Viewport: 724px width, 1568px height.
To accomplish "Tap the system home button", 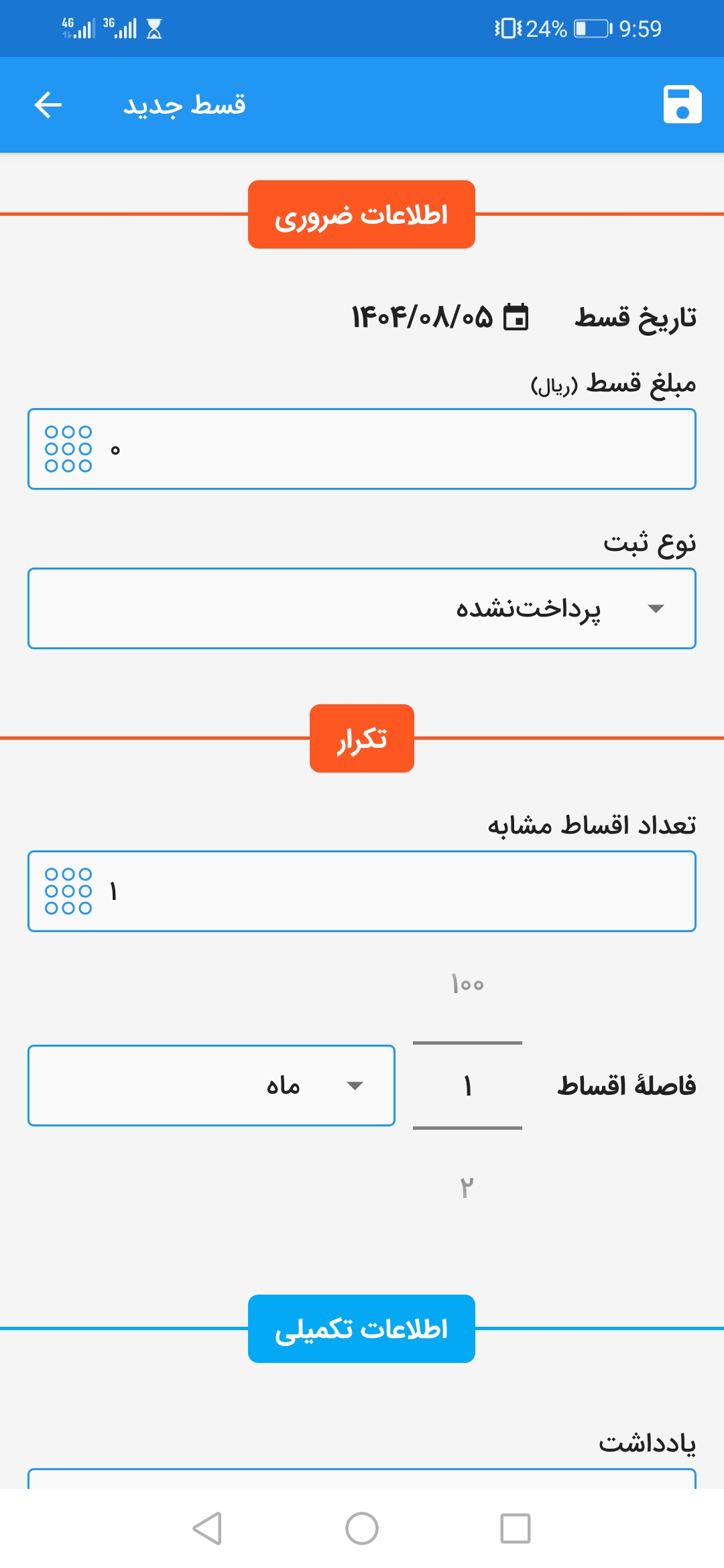I will pyautogui.click(x=362, y=1528).
